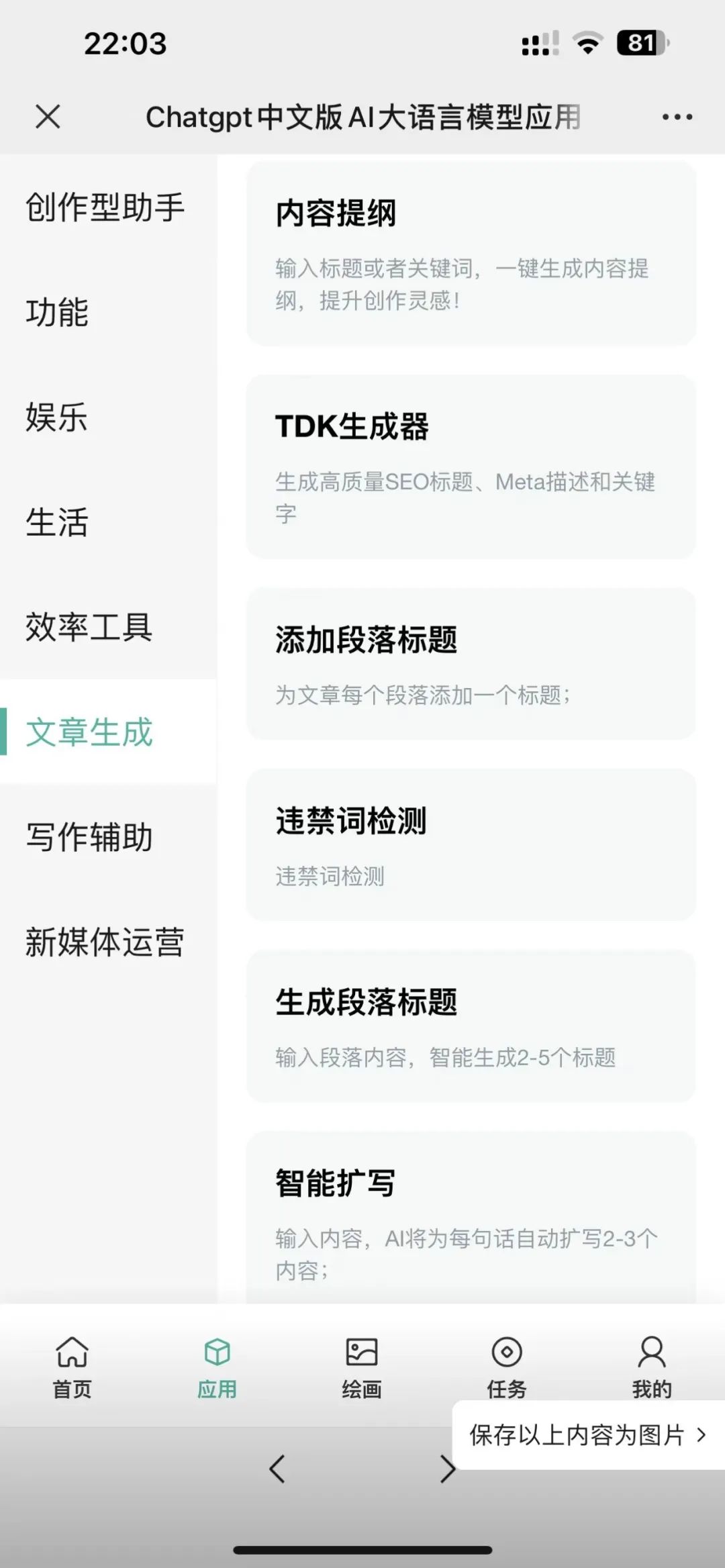Select the 创作型助手 category
This screenshot has height=1568, width=725.
(x=108, y=207)
